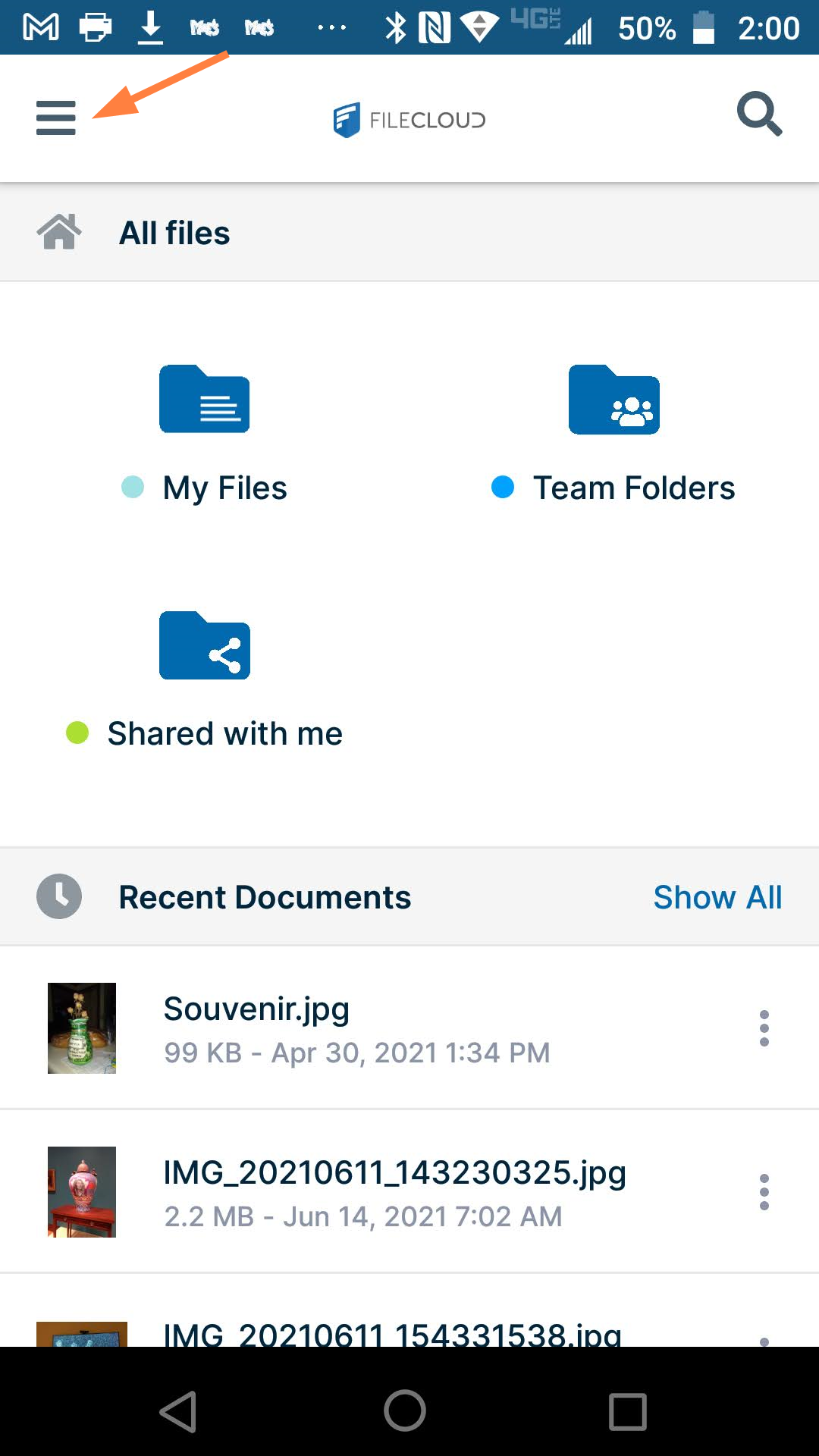Tap the system home button
The width and height of the screenshot is (819, 1456).
405,1412
